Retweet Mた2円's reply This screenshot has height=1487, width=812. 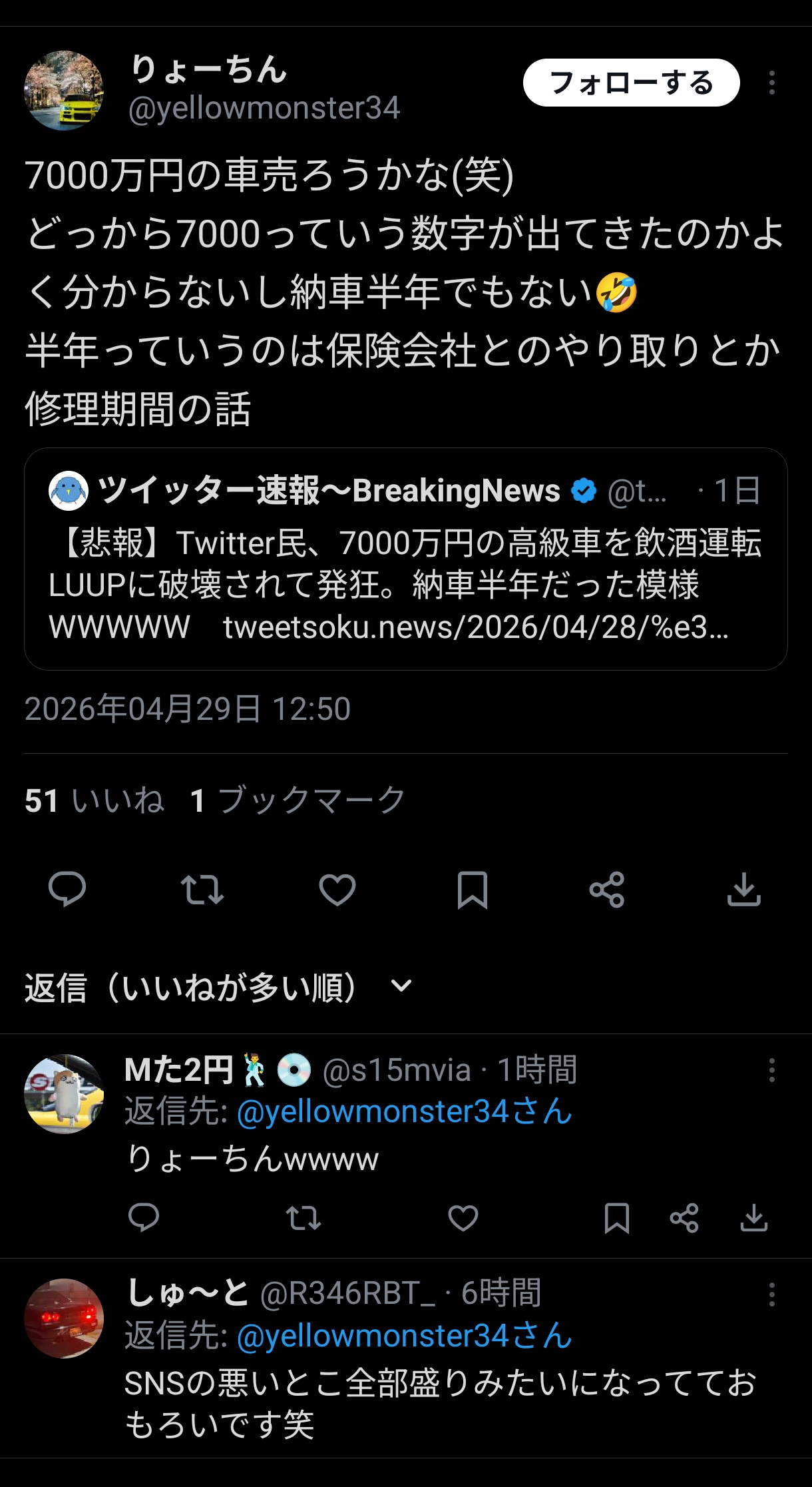[x=304, y=1218]
